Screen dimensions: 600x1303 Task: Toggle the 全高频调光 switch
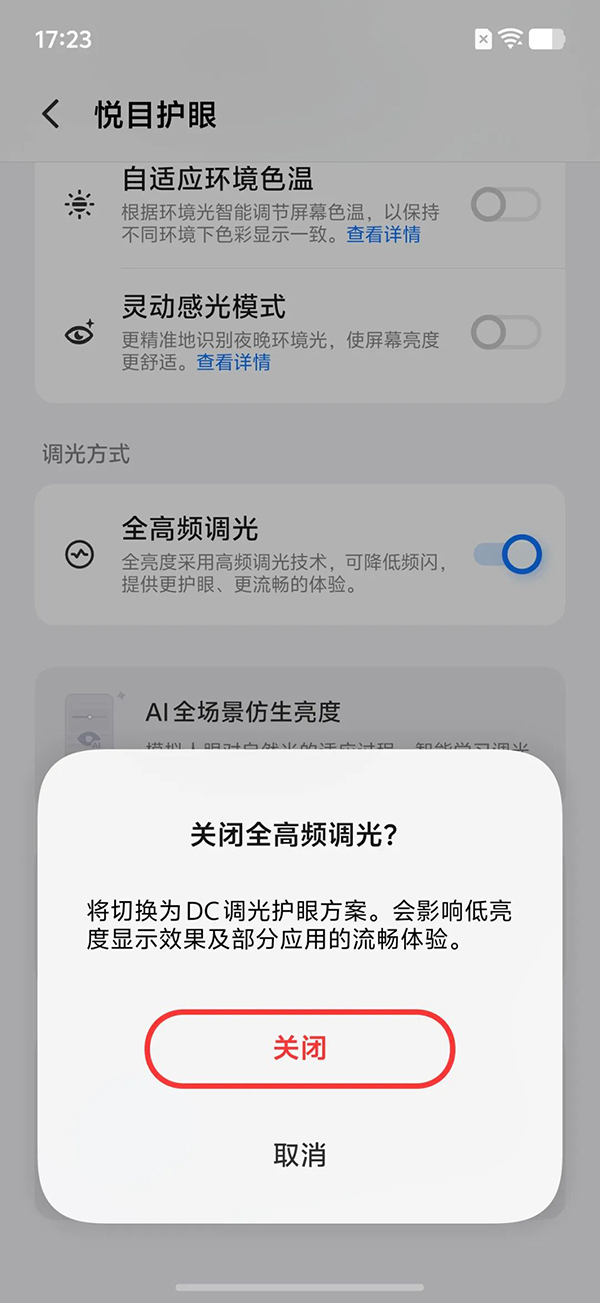pos(507,554)
